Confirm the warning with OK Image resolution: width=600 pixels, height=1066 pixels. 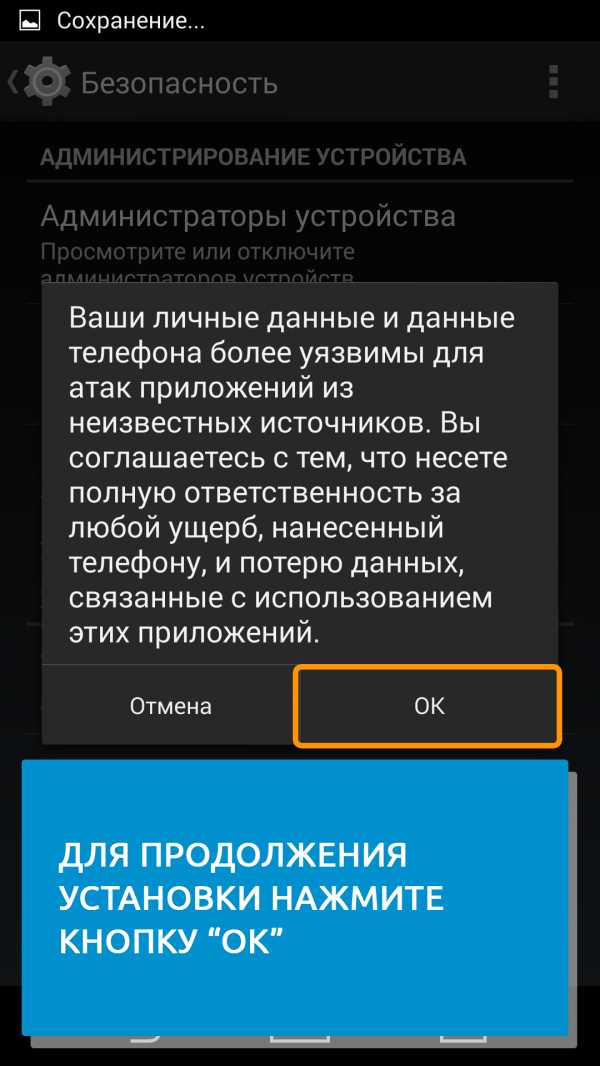click(x=428, y=706)
